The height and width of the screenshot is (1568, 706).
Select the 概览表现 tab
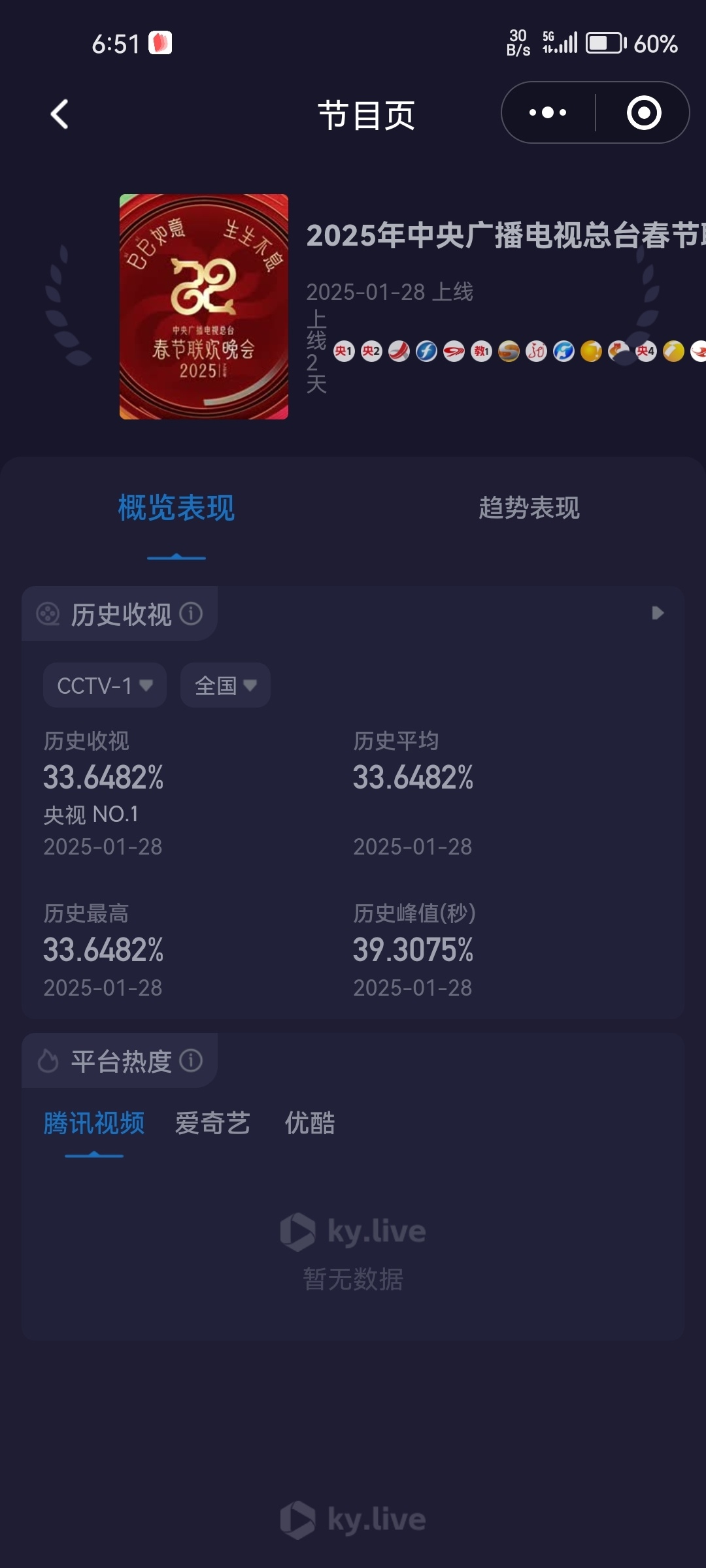[176, 508]
